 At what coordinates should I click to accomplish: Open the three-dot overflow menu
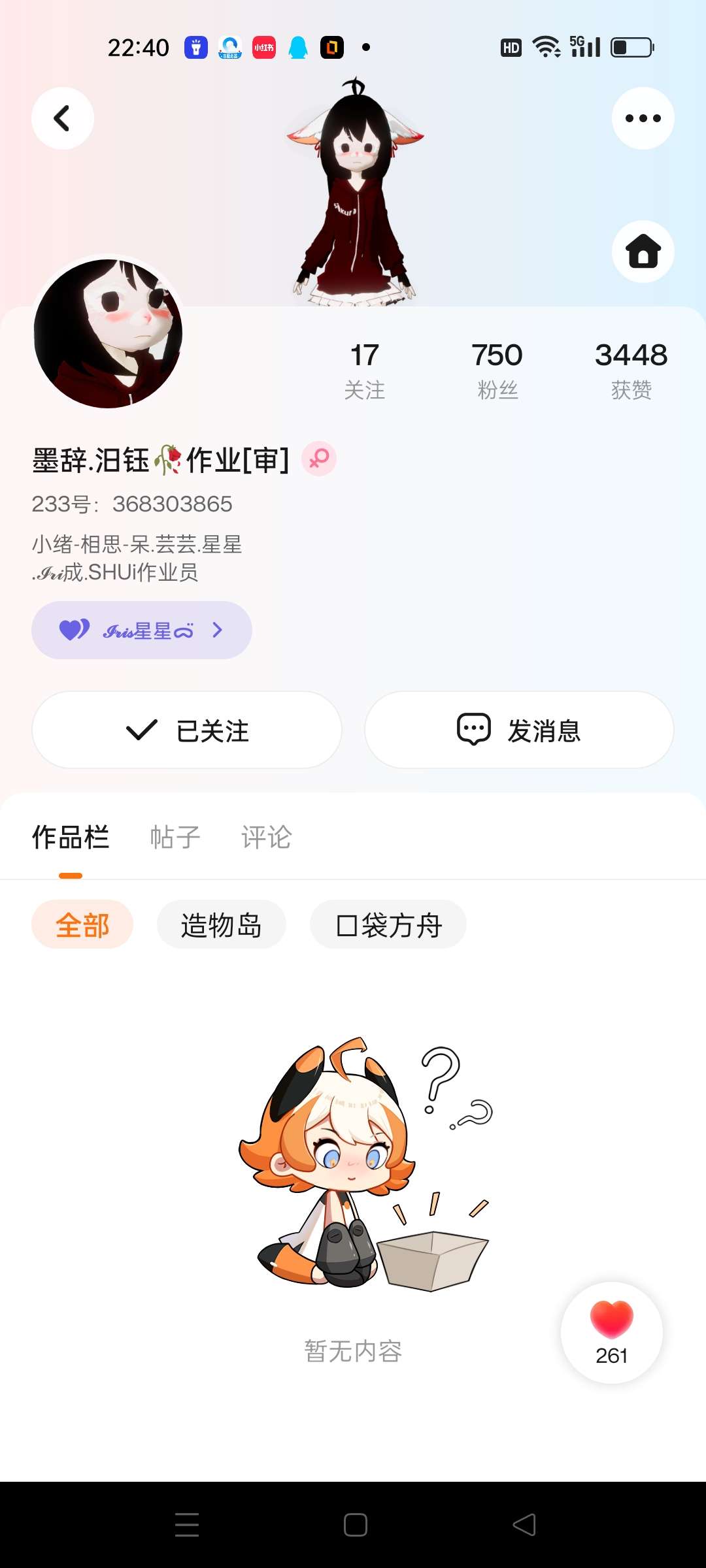643,118
